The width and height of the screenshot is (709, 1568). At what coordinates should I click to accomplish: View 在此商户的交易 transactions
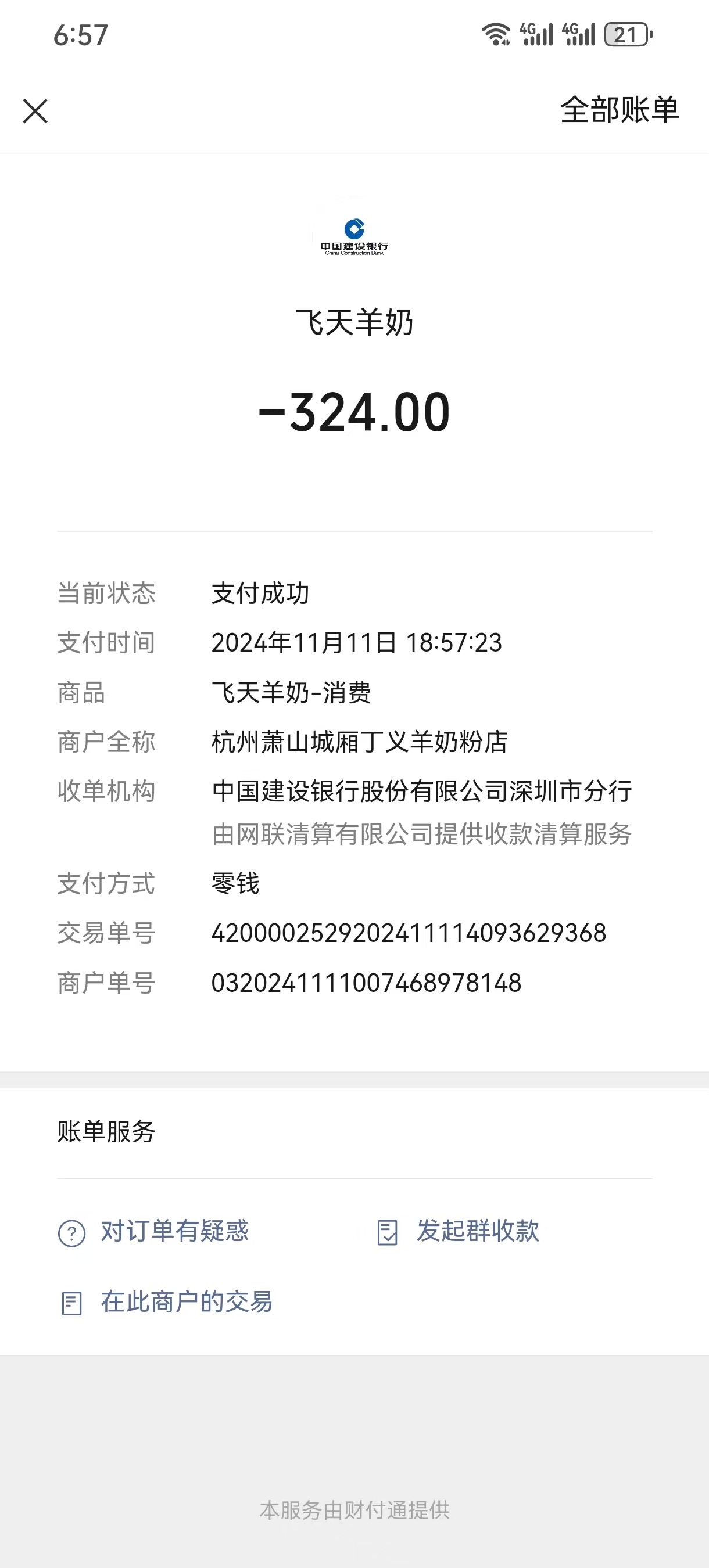click(186, 1302)
